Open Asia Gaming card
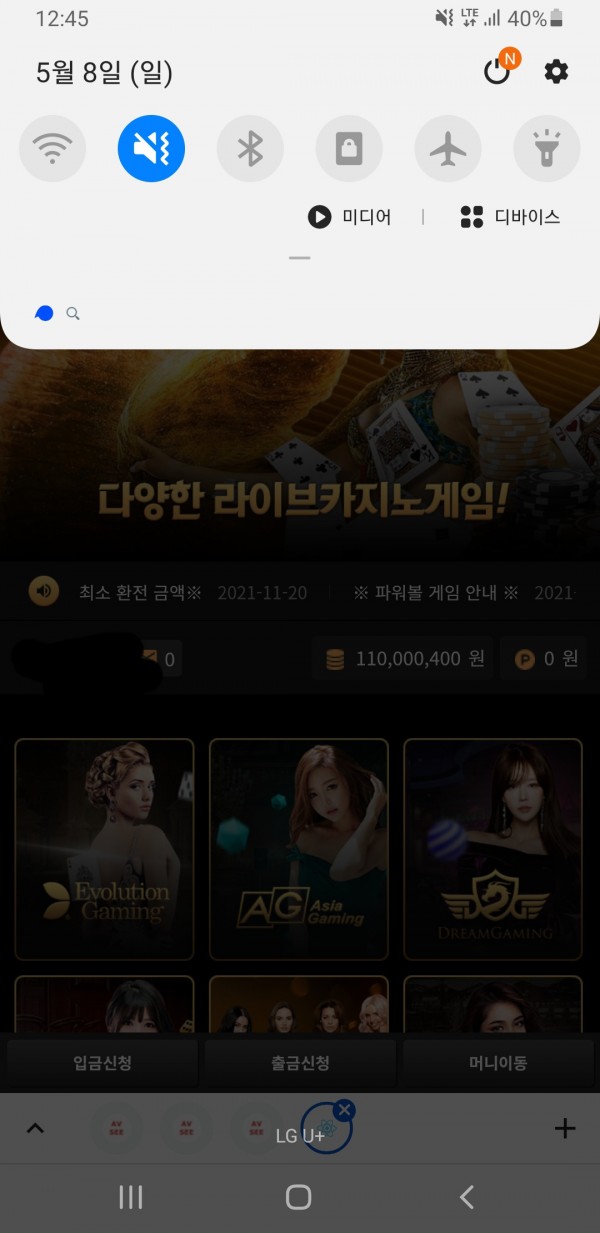 [298, 849]
